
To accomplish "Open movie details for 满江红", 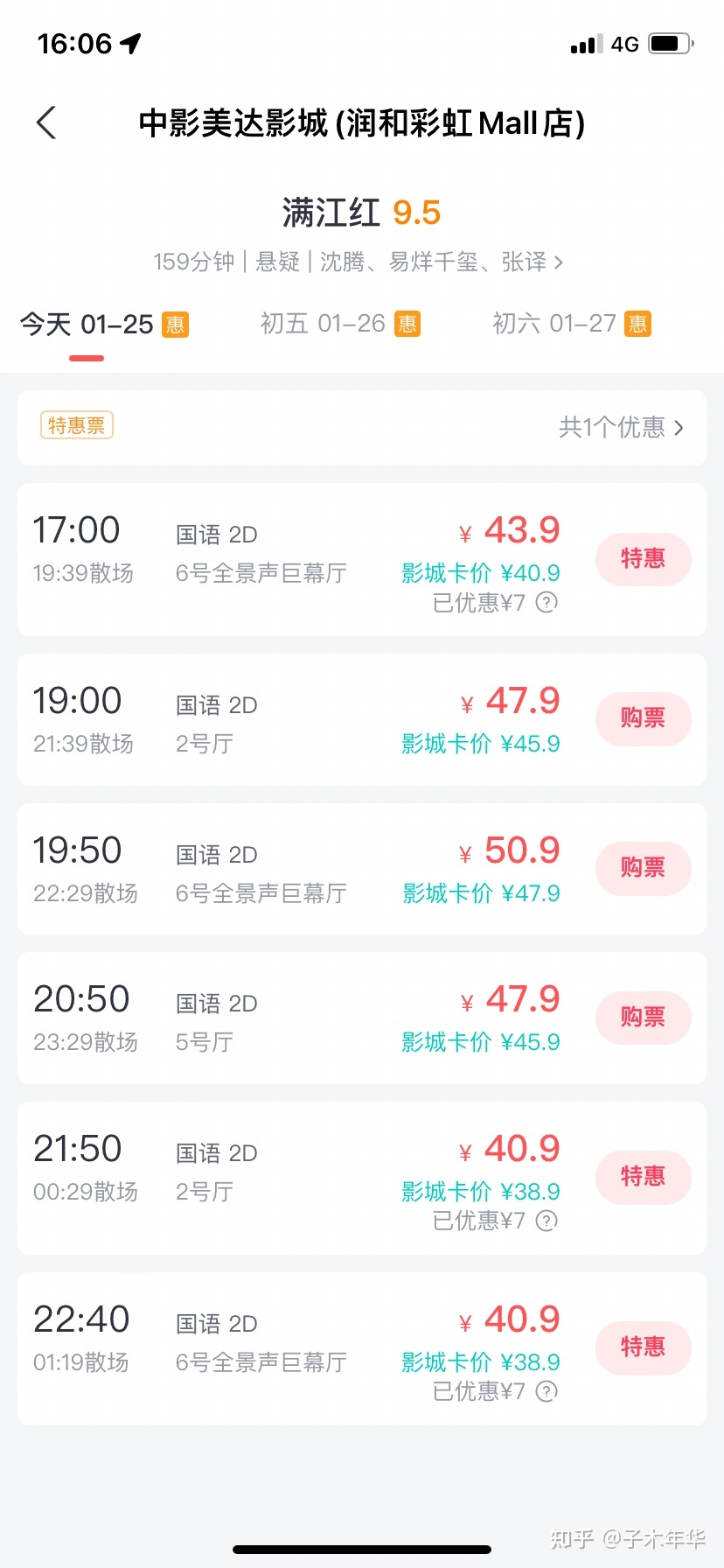I will (x=359, y=262).
